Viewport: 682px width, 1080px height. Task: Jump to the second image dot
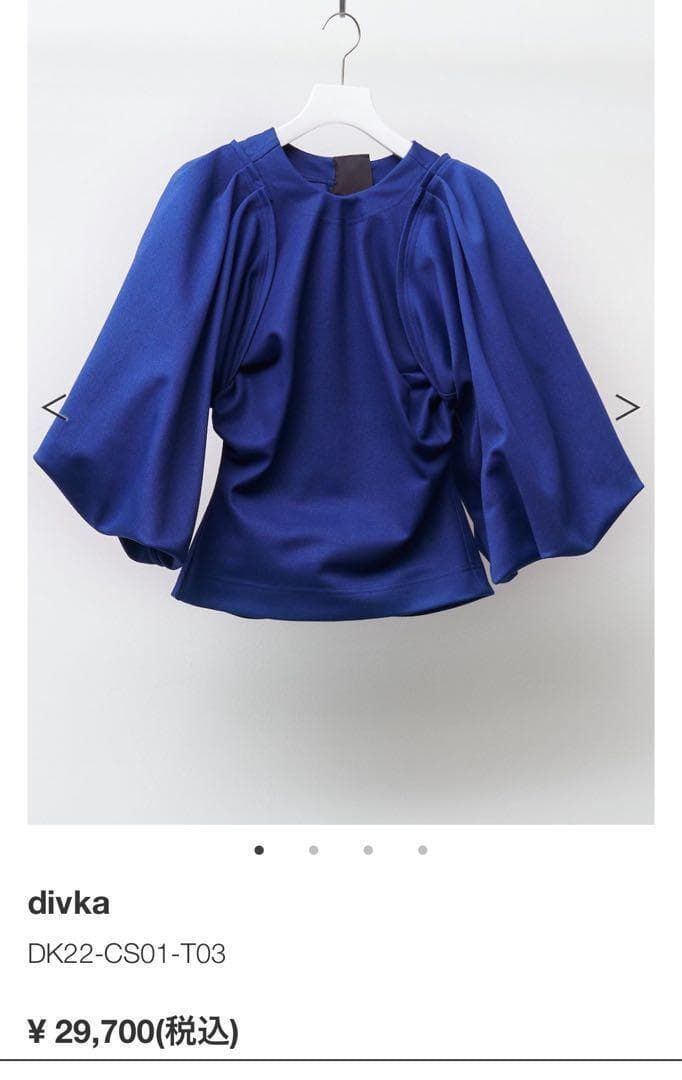(314, 850)
